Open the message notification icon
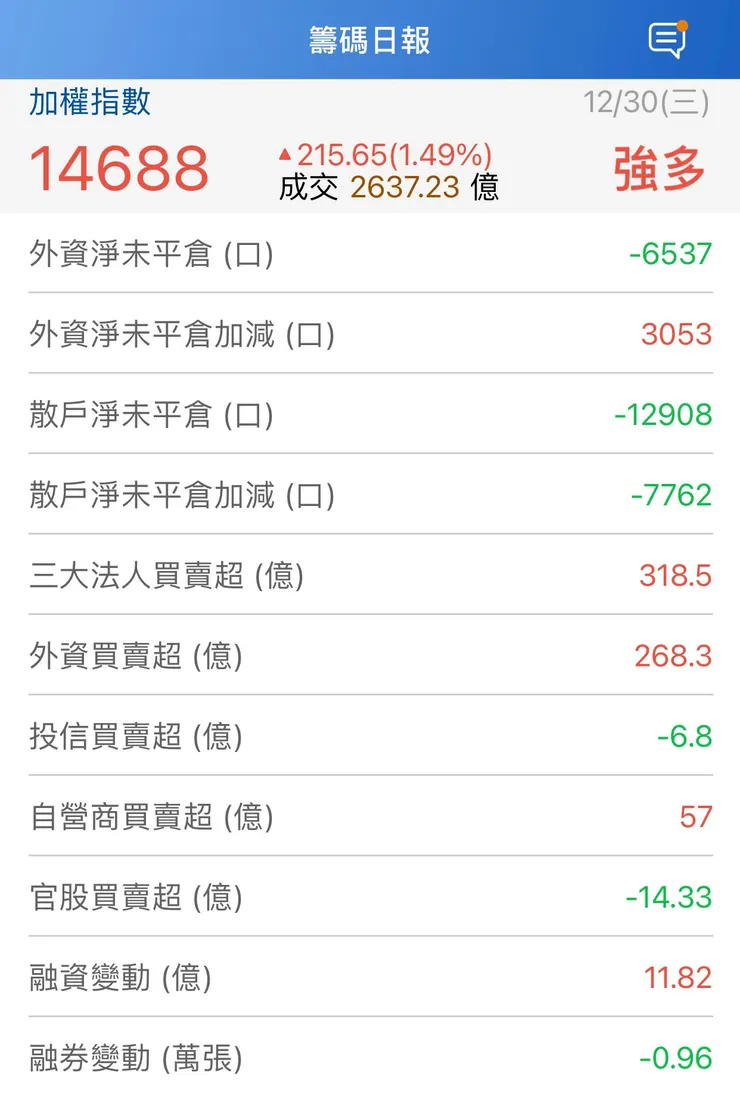740x1093 pixels. point(666,38)
